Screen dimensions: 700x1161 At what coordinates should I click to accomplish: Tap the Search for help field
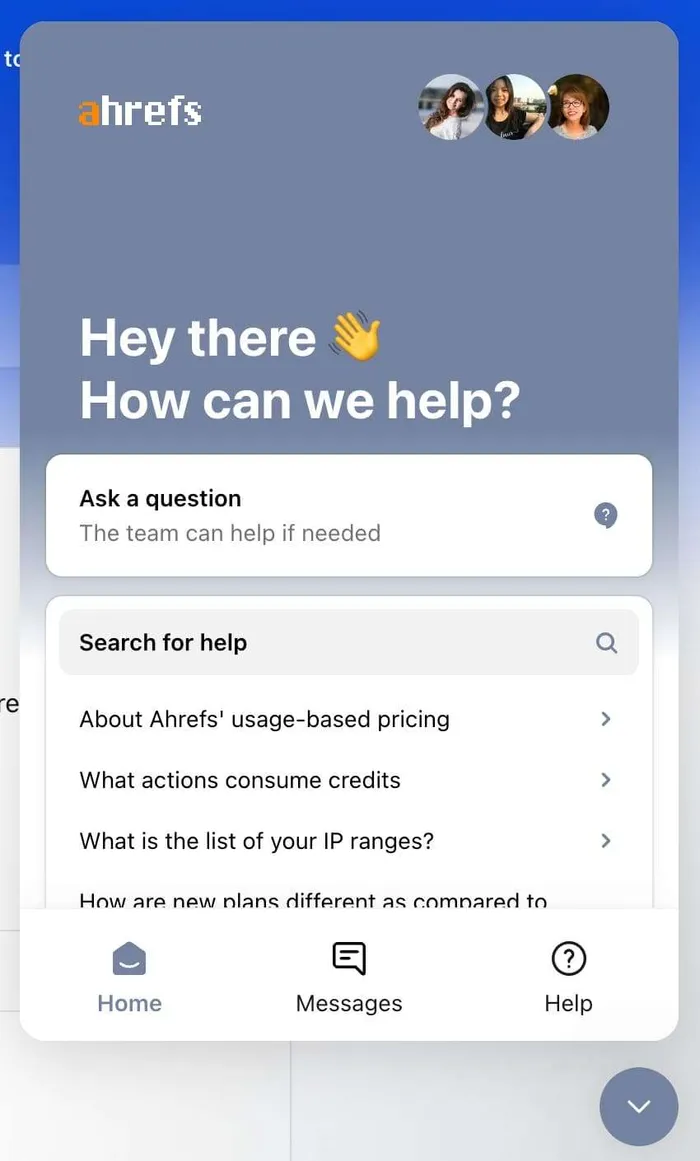(x=348, y=642)
